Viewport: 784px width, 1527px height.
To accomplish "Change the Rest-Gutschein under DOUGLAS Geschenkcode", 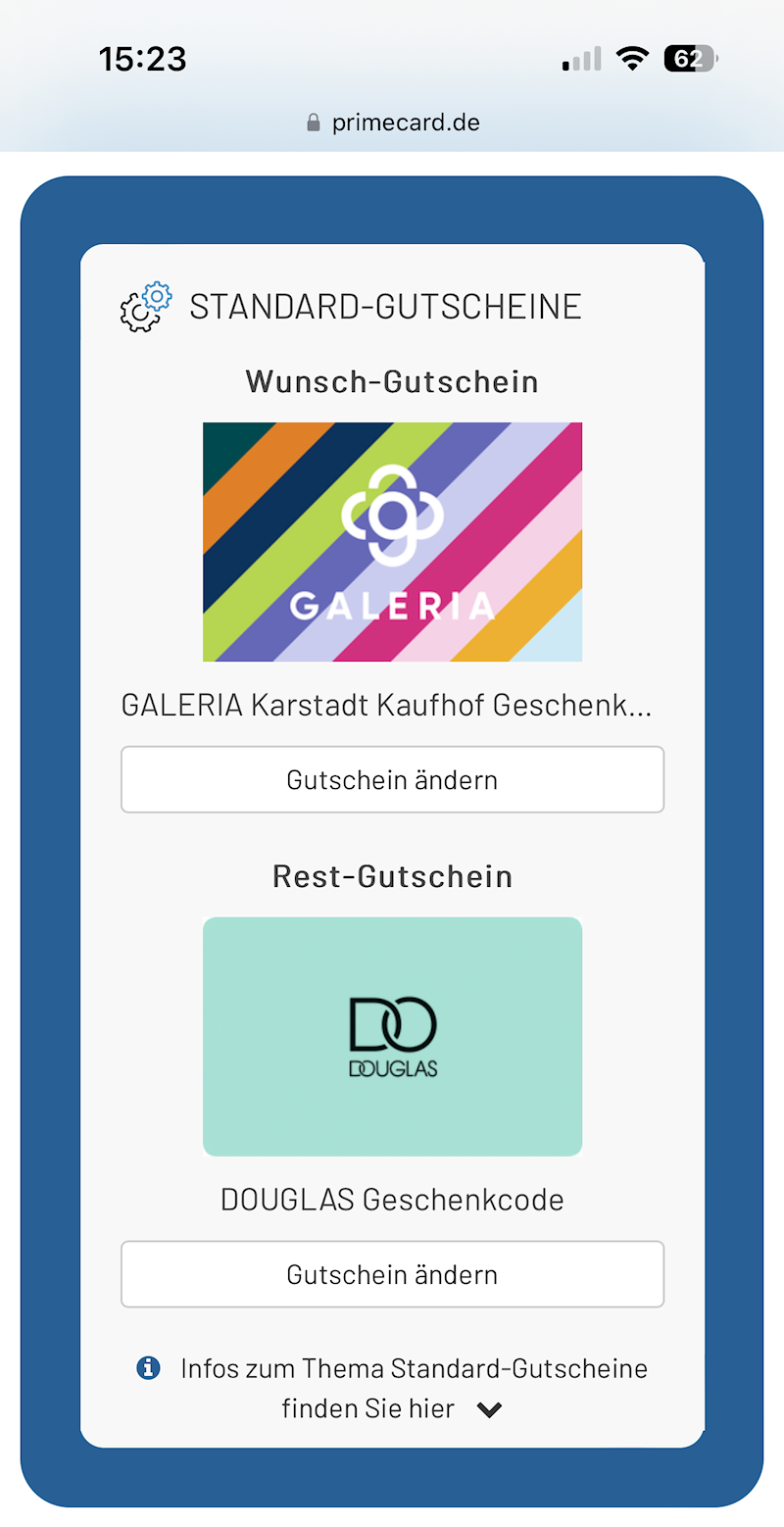I will [x=392, y=1274].
